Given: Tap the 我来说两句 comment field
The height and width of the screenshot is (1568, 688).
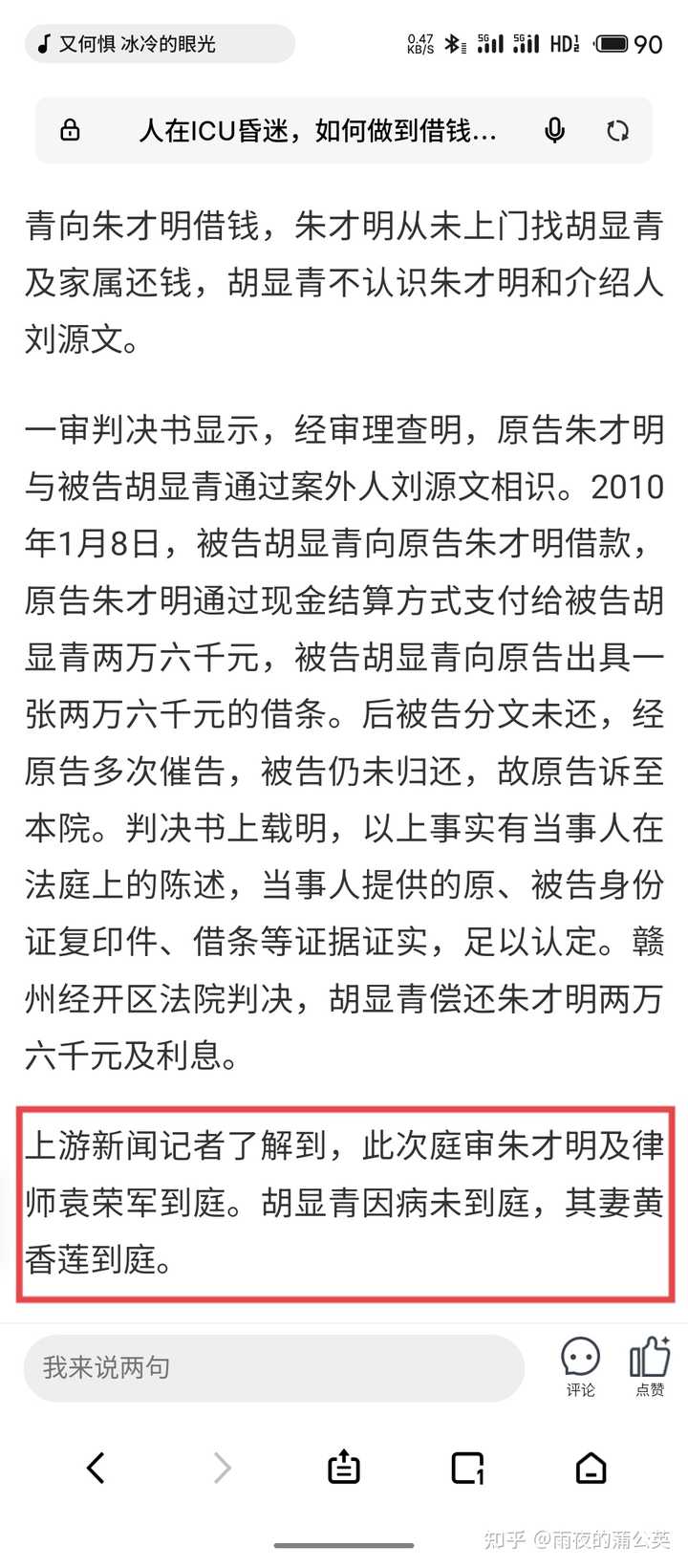Looking at the screenshot, I should pyautogui.click(x=273, y=1368).
